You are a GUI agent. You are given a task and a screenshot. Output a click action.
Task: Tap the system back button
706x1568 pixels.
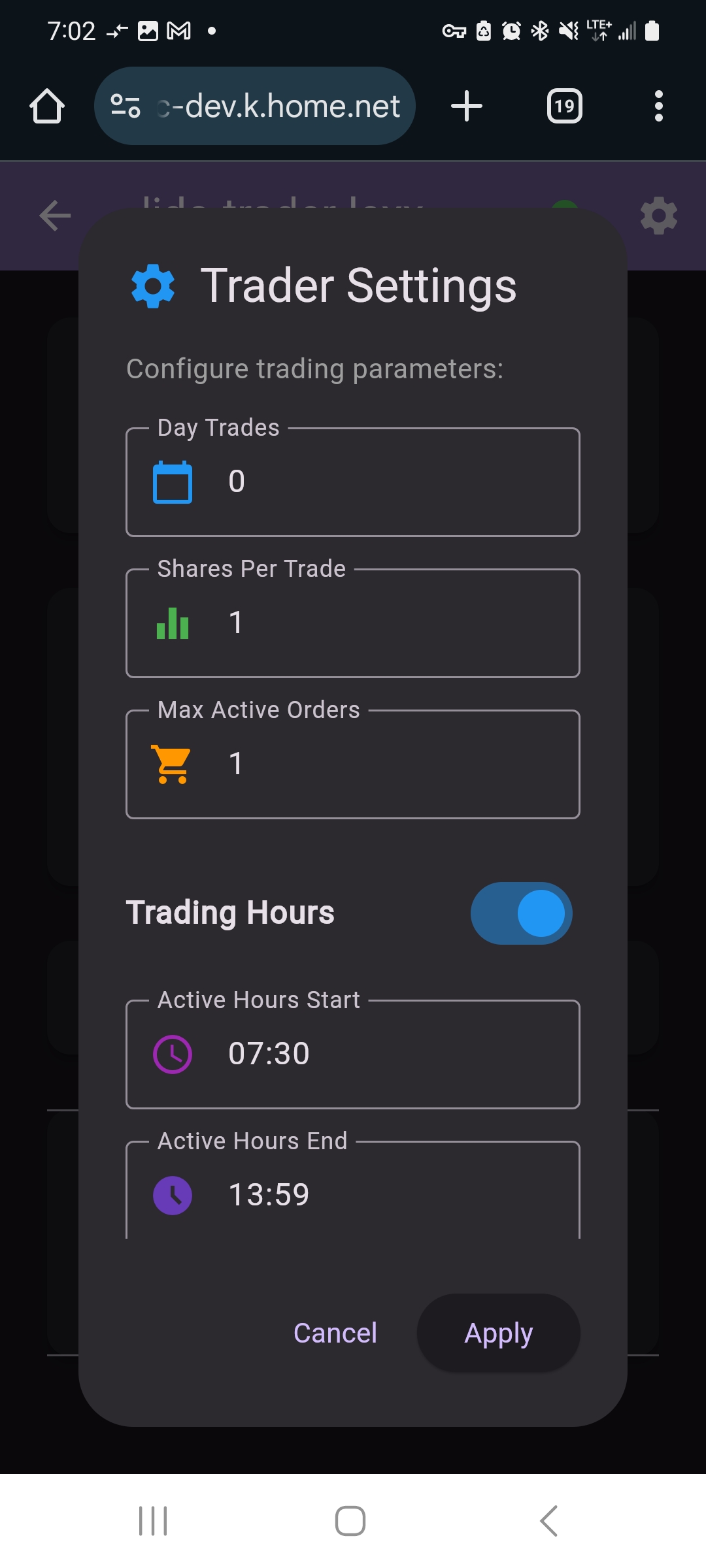pyautogui.click(x=549, y=1521)
